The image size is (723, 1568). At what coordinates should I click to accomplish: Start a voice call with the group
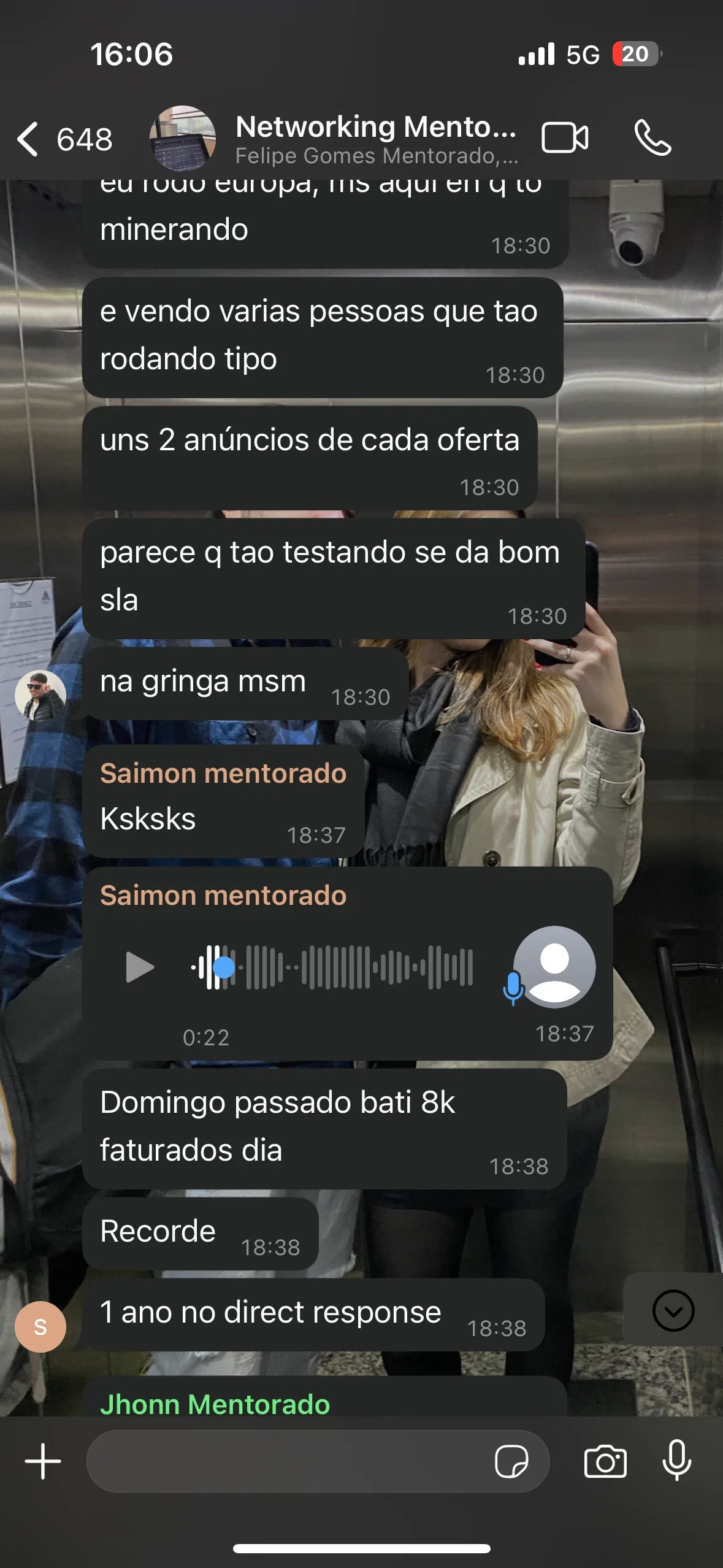[x=652, y=137]
